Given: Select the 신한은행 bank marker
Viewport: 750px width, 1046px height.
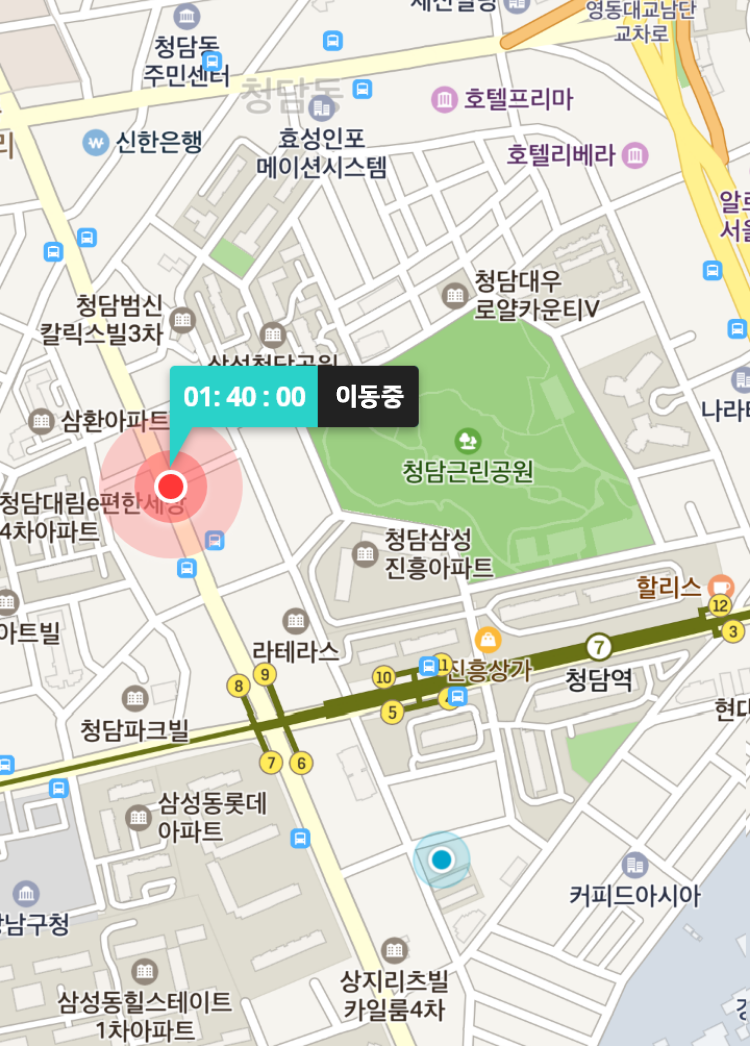Looking at the screenshot, I should [x=97, y=142].
